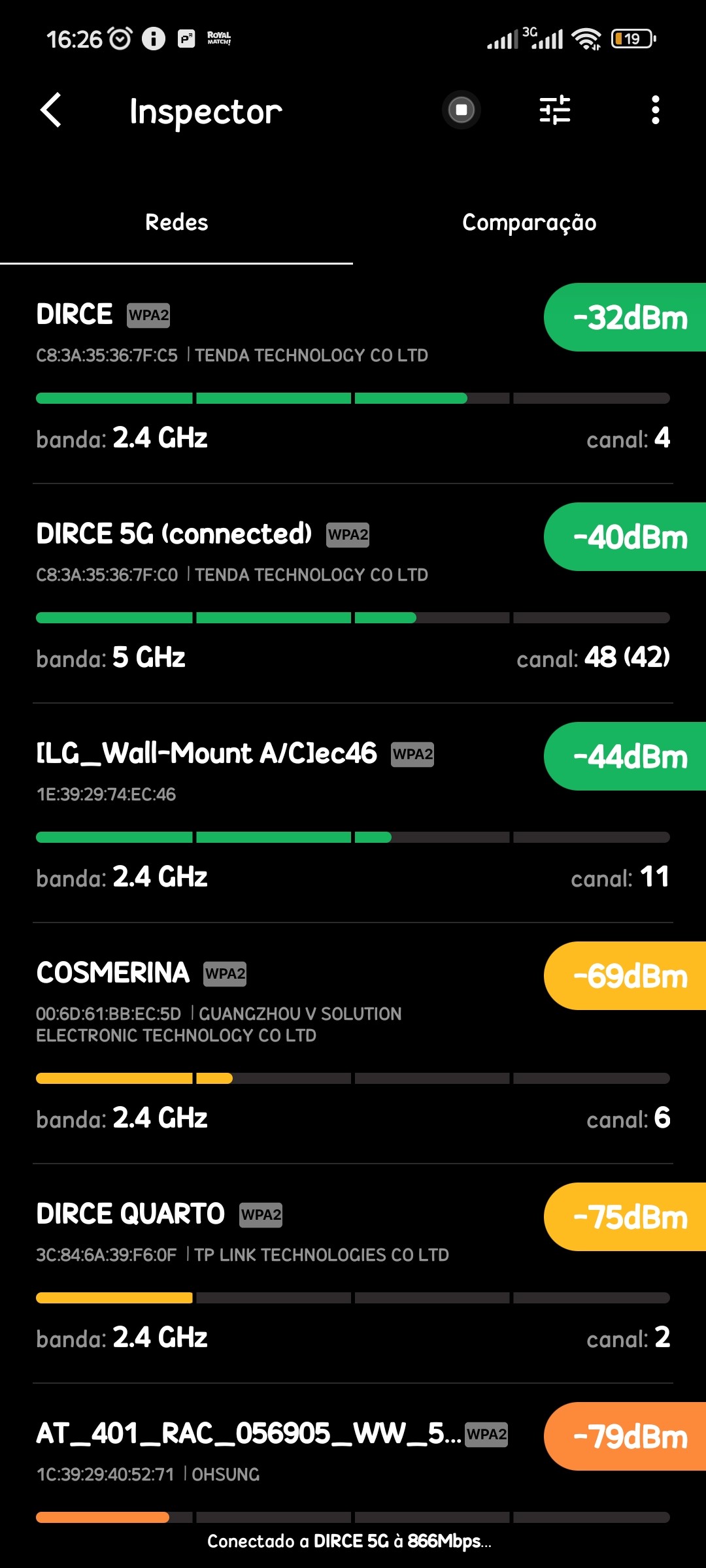Open the DIRCE 2.4 GHz network details

[x=261, y=376]
